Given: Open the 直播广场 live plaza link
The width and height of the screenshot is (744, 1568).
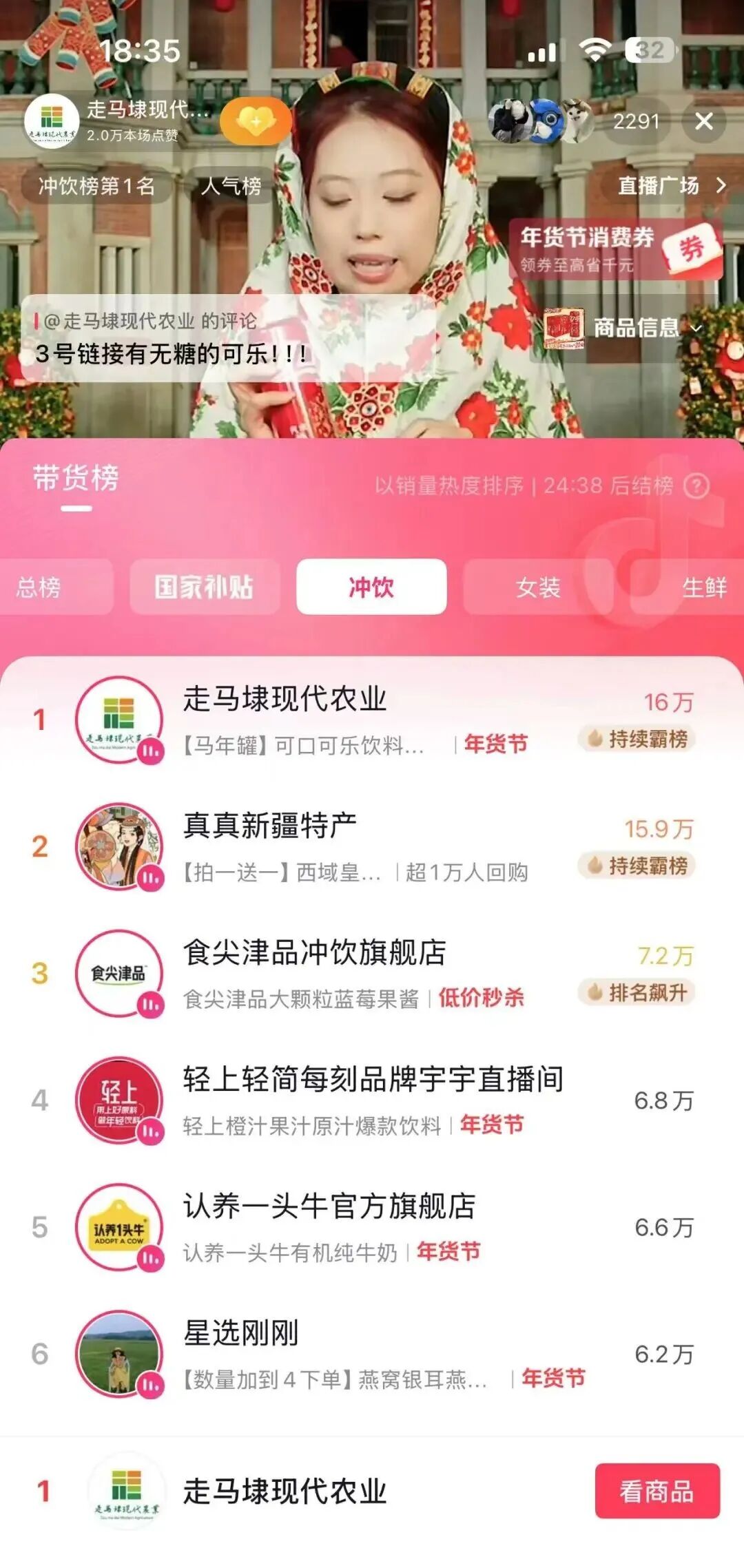Looking at the screenshot, I should pos(671,185).
